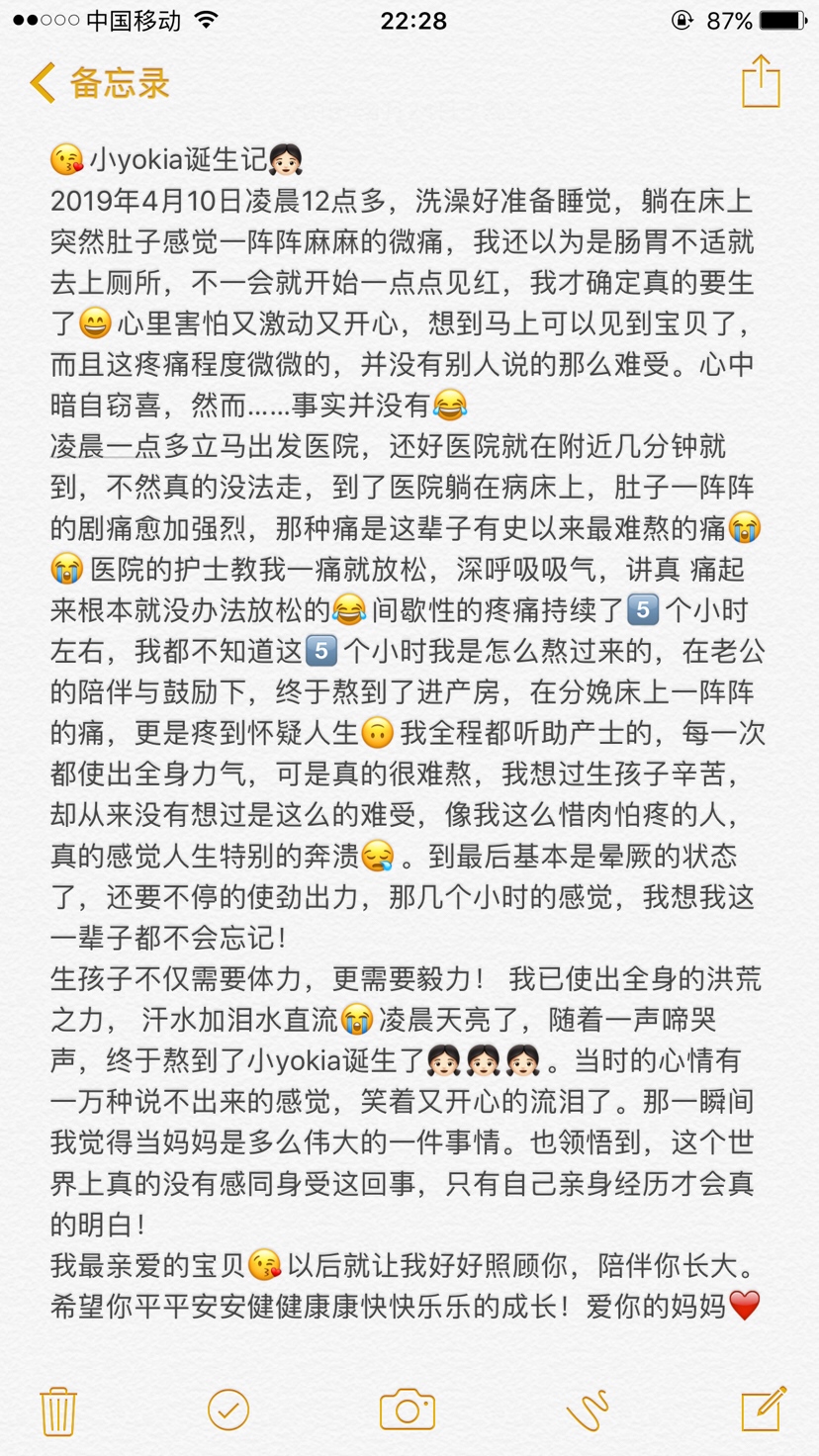Insert a photo with the camera icon
Screen dimensions: 819x1456
tap(408, 1410)
